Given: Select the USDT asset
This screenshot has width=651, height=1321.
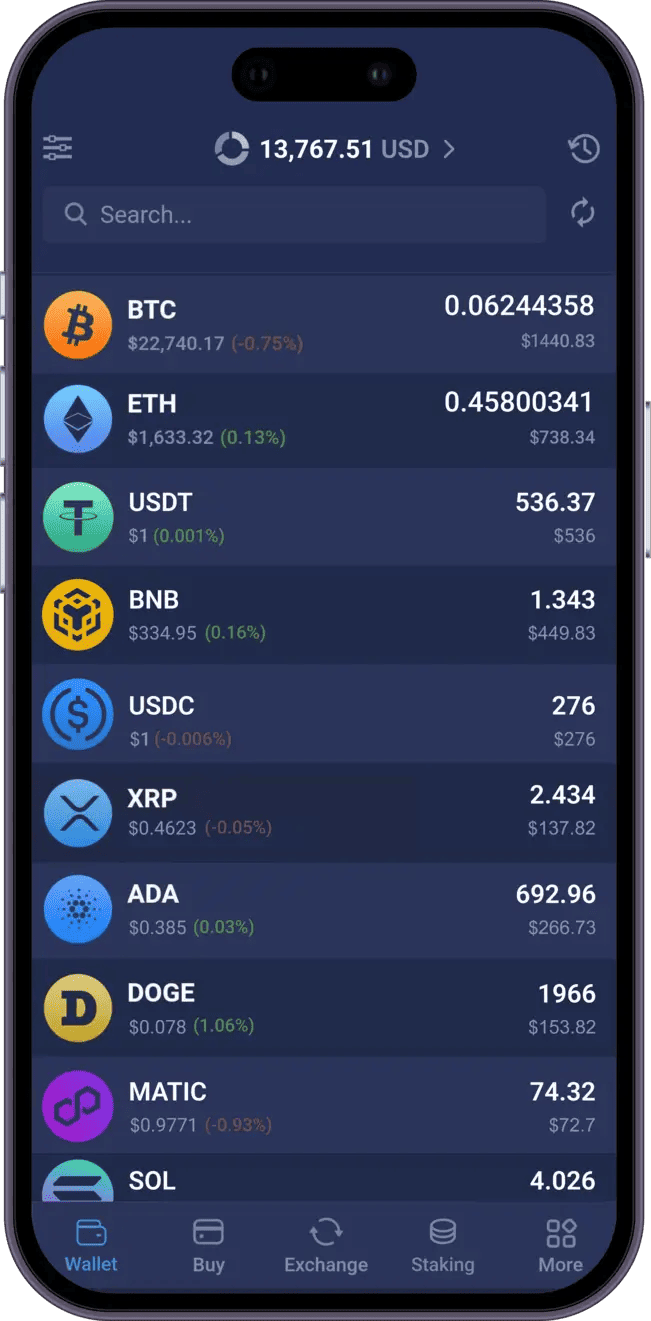Looking at the screenshot, I should tap(324, 517).
